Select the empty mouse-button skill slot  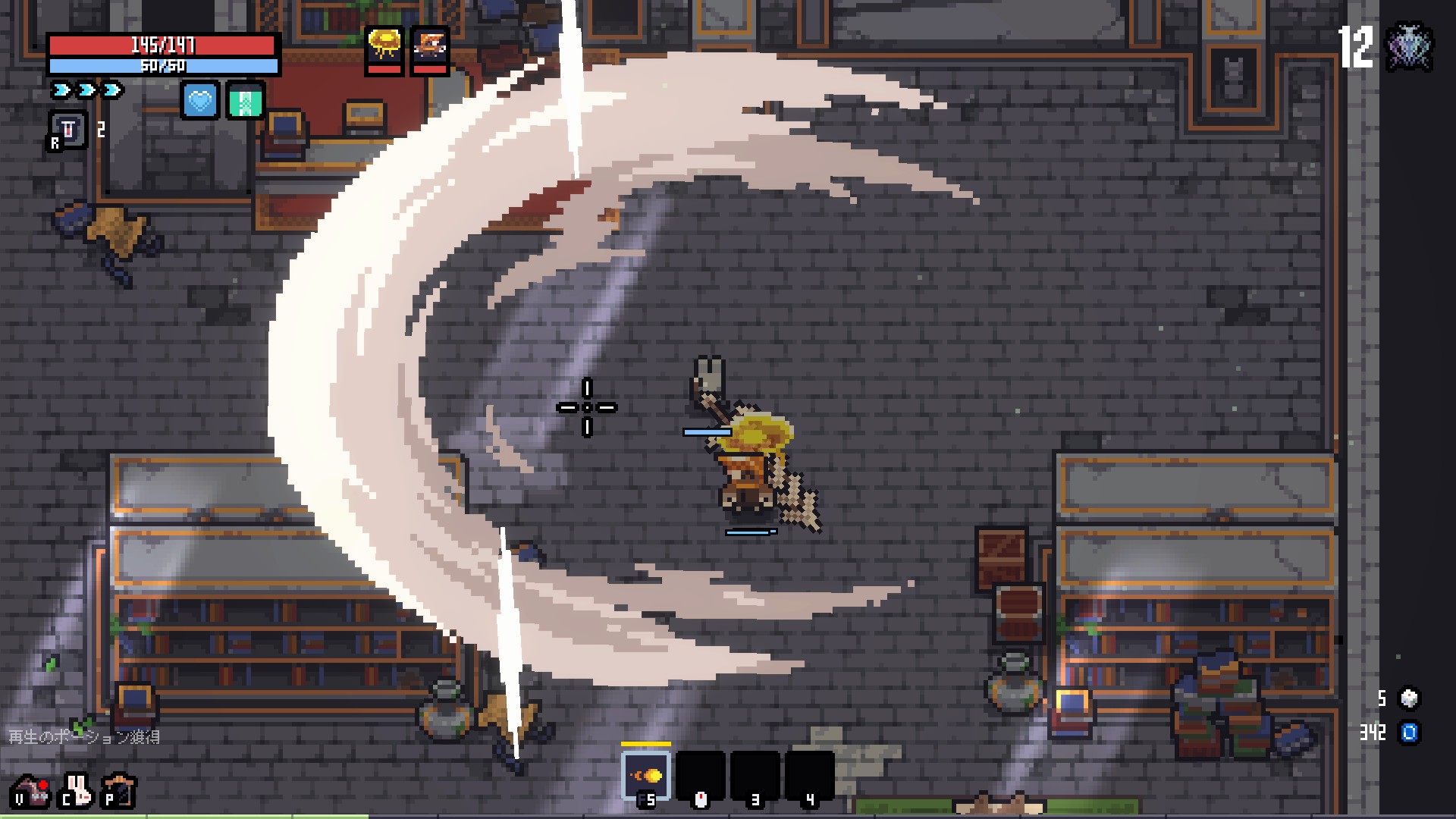click(x=700, y=775)
